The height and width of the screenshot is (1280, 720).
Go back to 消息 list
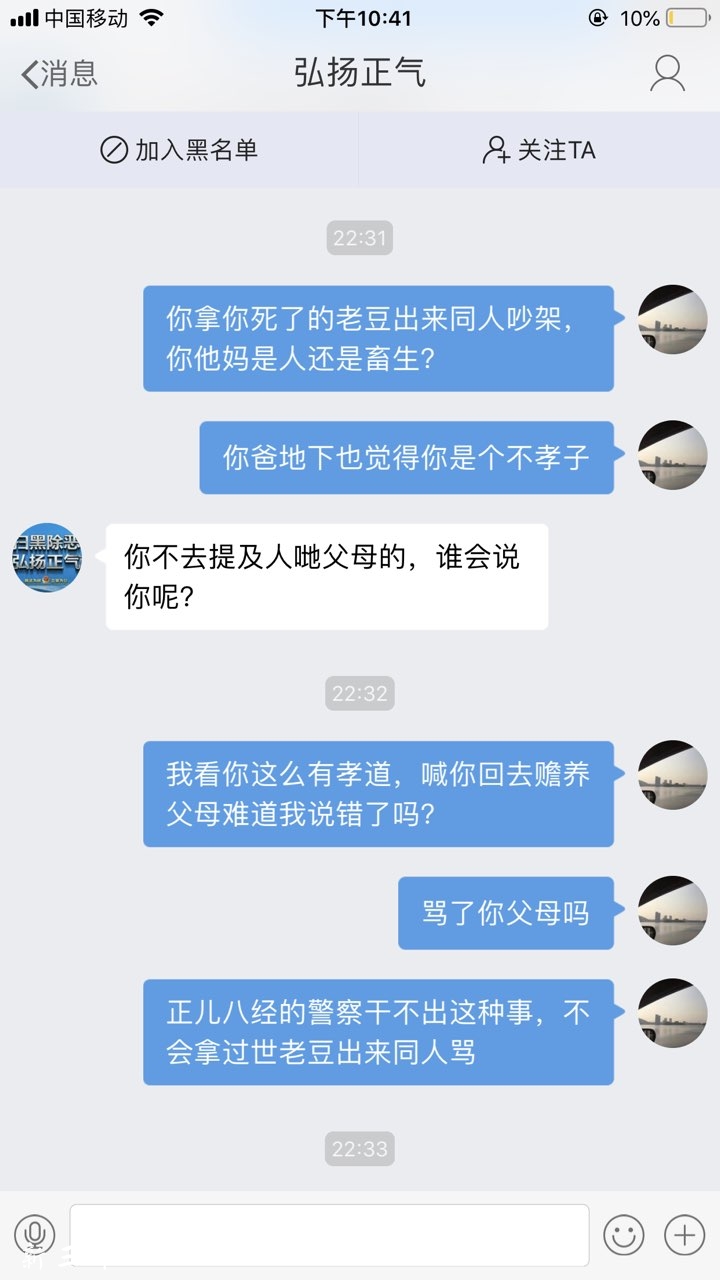tap(60, 73)
